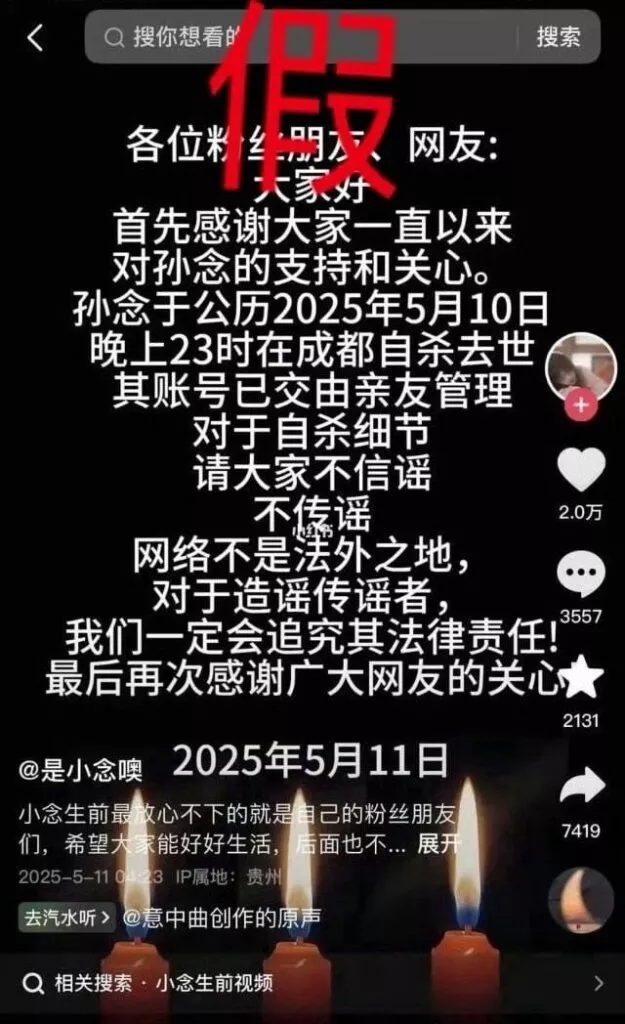The height and width of the screenshot is (1024, 625).
Task: Open the rotating music disc
Action: click(581, 899)
